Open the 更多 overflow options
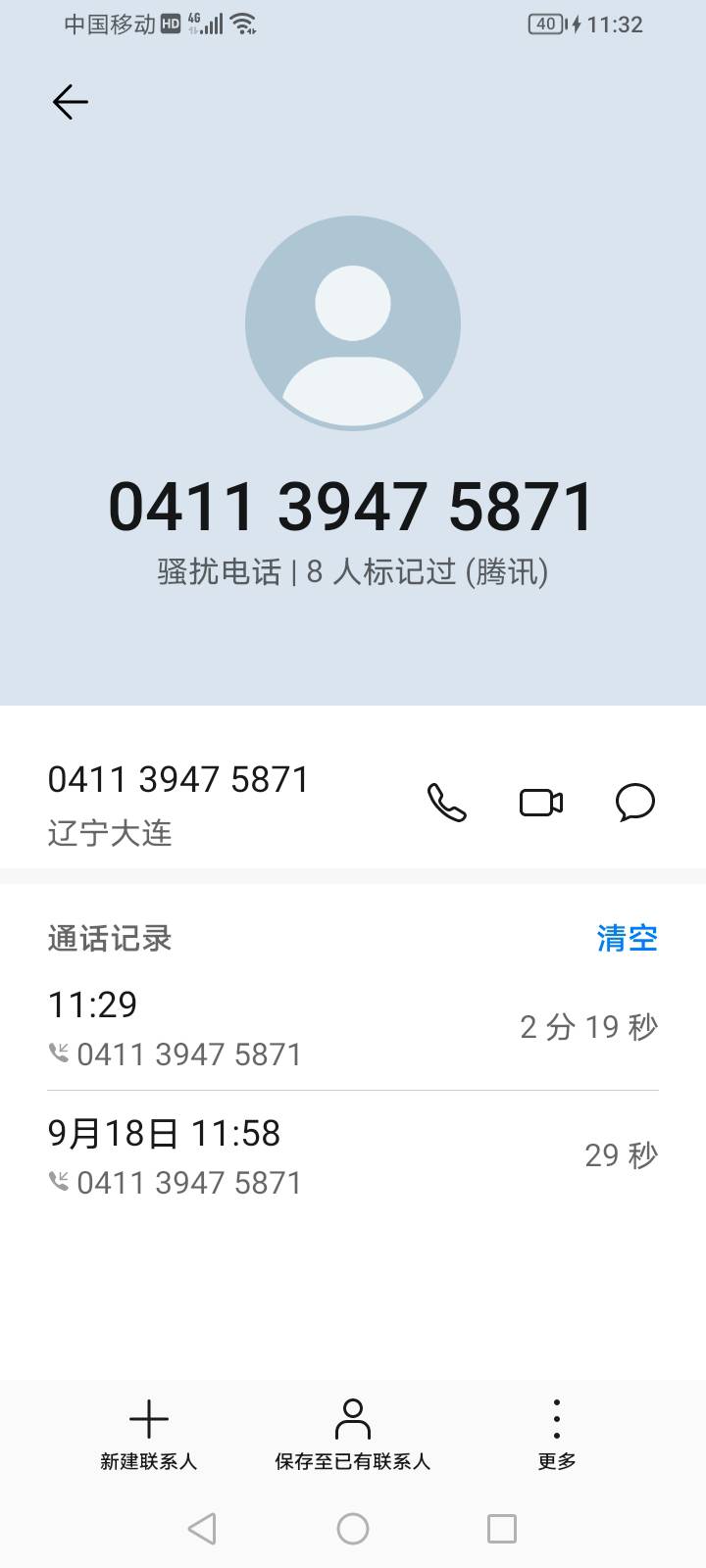This screenshot has height=1568, width=706. coord(557,1435)
